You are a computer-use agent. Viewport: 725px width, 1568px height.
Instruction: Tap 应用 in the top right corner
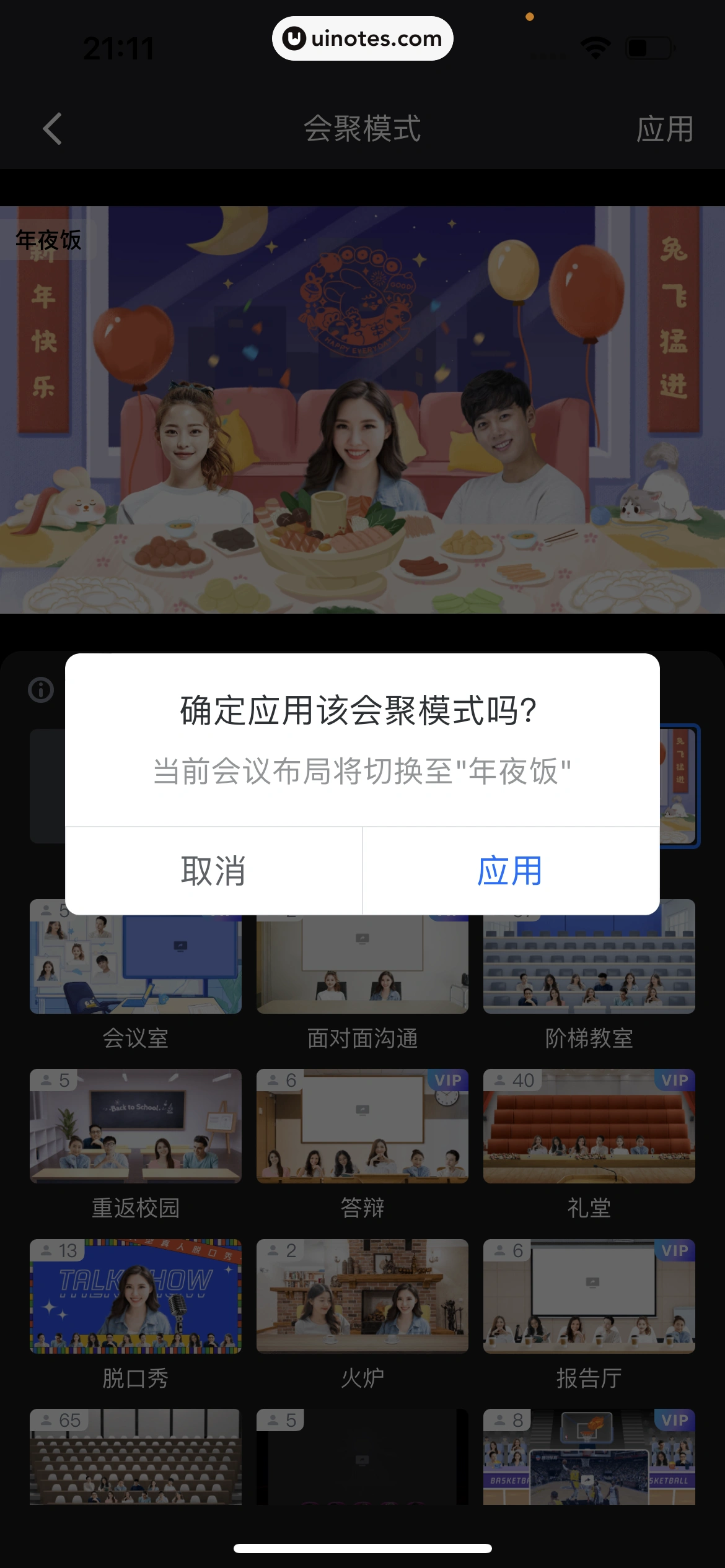pos(664,129)
